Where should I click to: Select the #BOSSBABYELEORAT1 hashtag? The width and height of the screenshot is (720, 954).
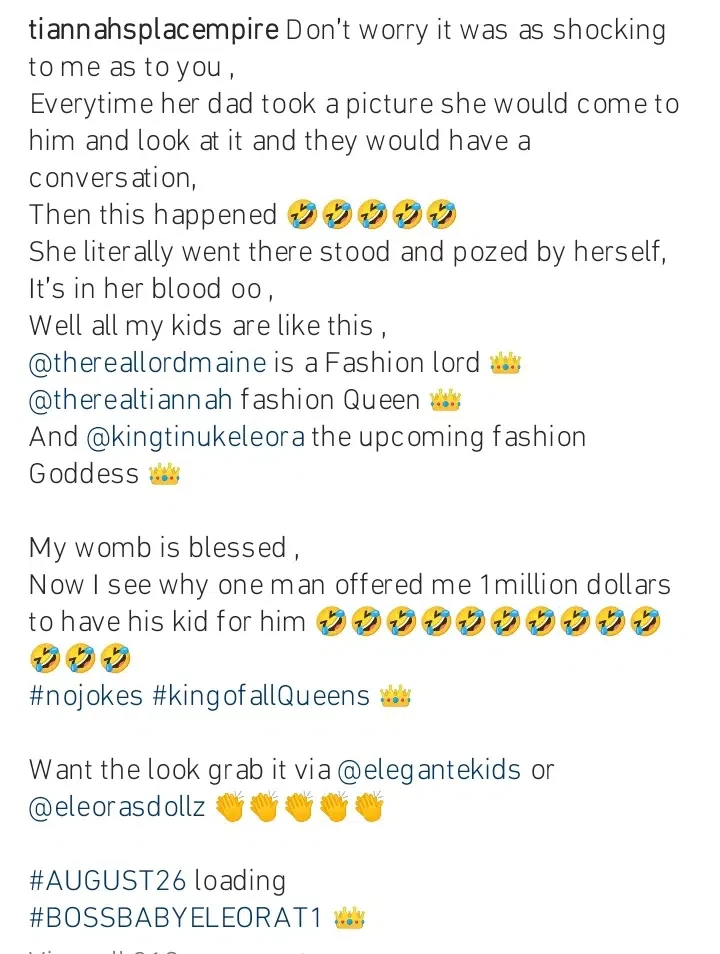tap(176, 918)
